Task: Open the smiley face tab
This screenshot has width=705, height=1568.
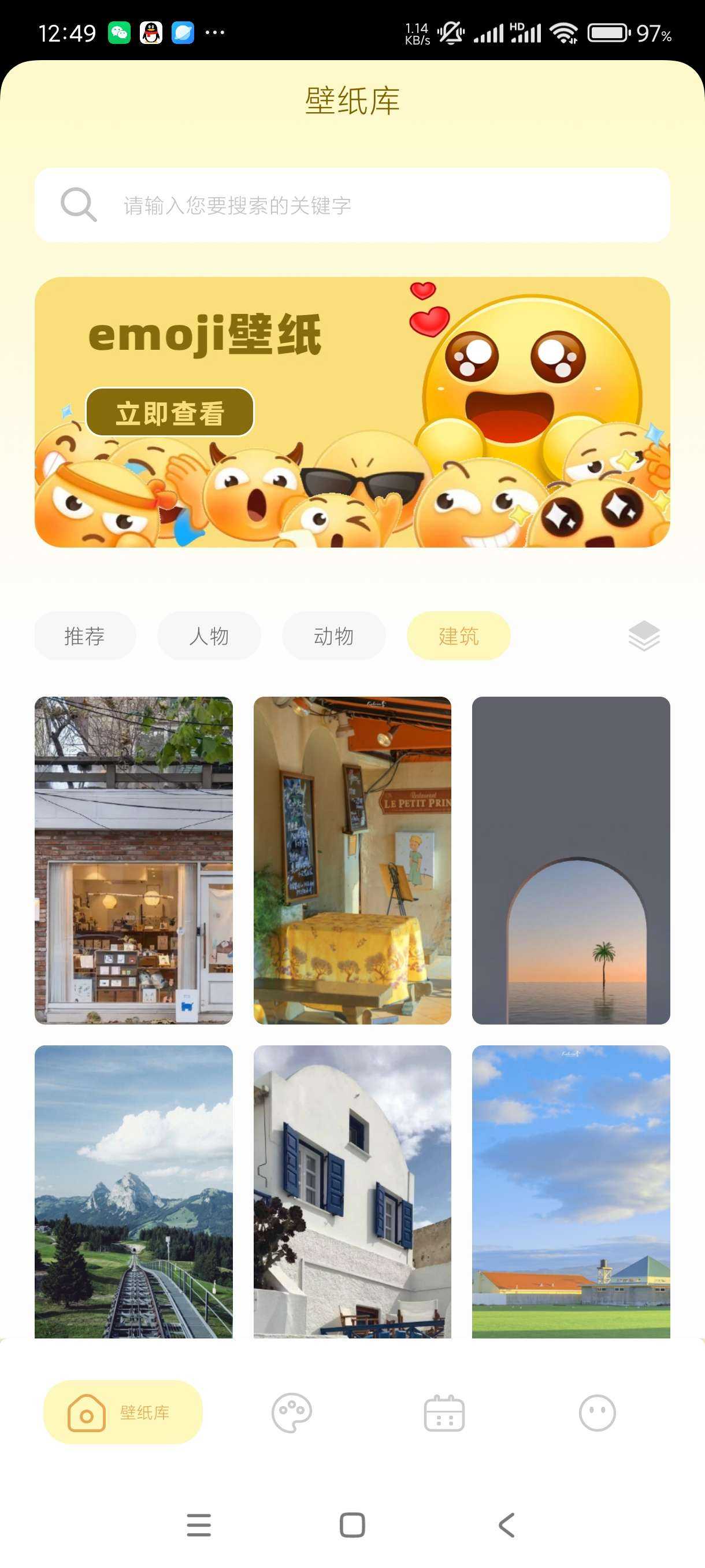Action: (597, 1413)
